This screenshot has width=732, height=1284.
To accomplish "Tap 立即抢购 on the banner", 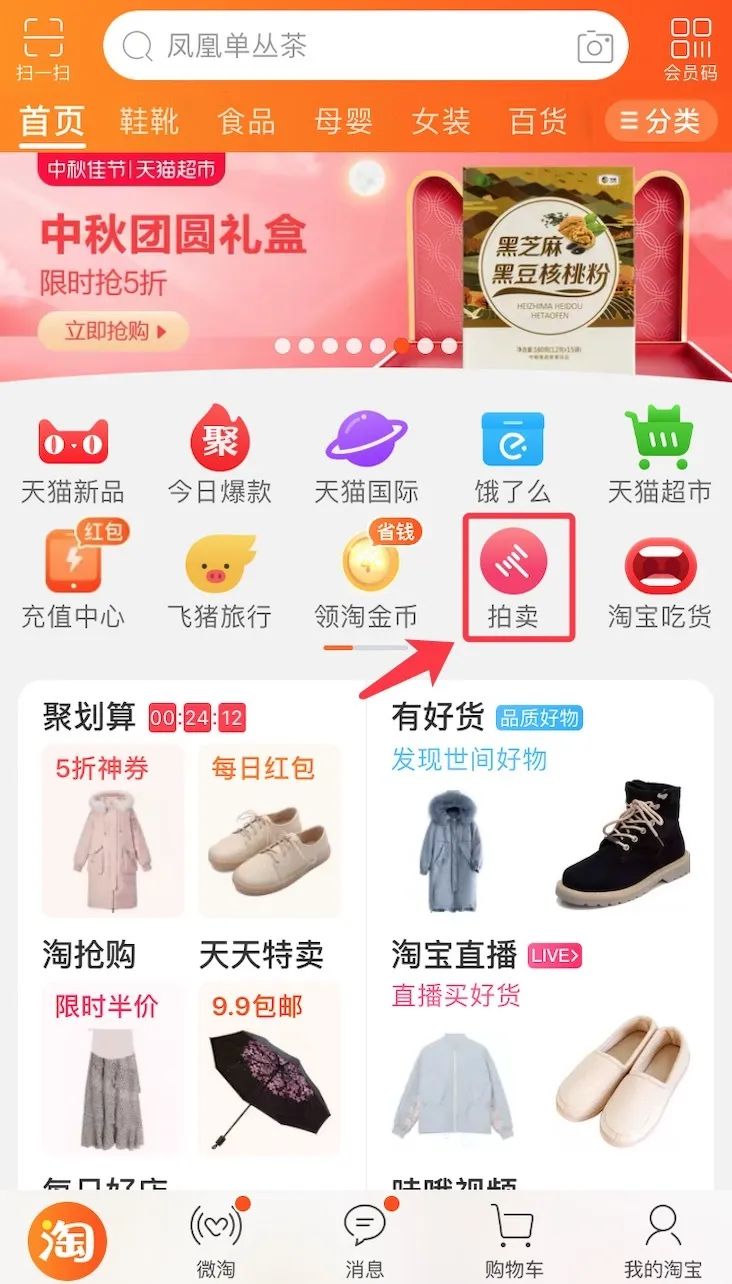I will [x=113, y=331].
